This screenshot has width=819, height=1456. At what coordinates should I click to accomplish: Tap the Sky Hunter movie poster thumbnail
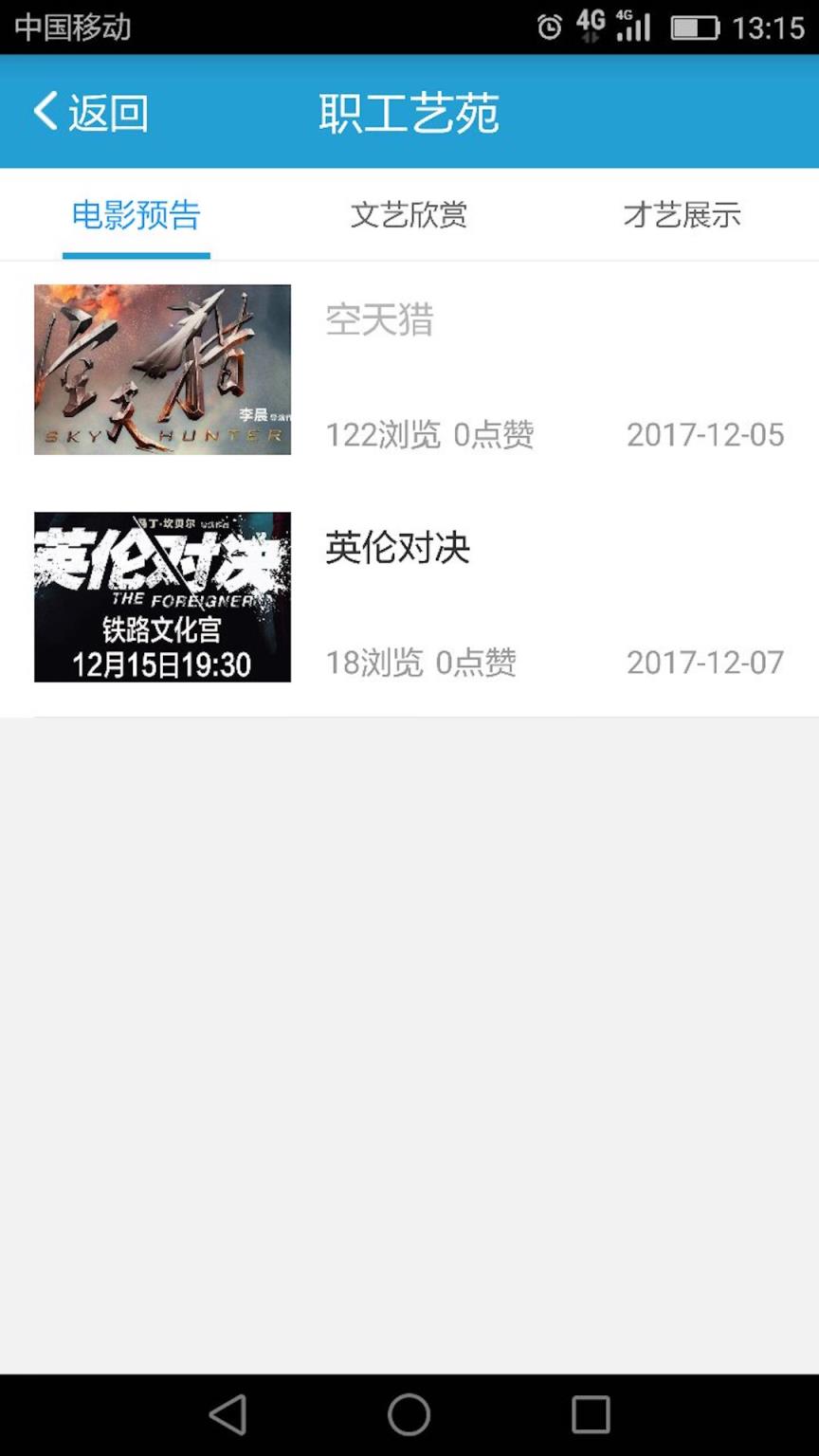click(162, 369)
